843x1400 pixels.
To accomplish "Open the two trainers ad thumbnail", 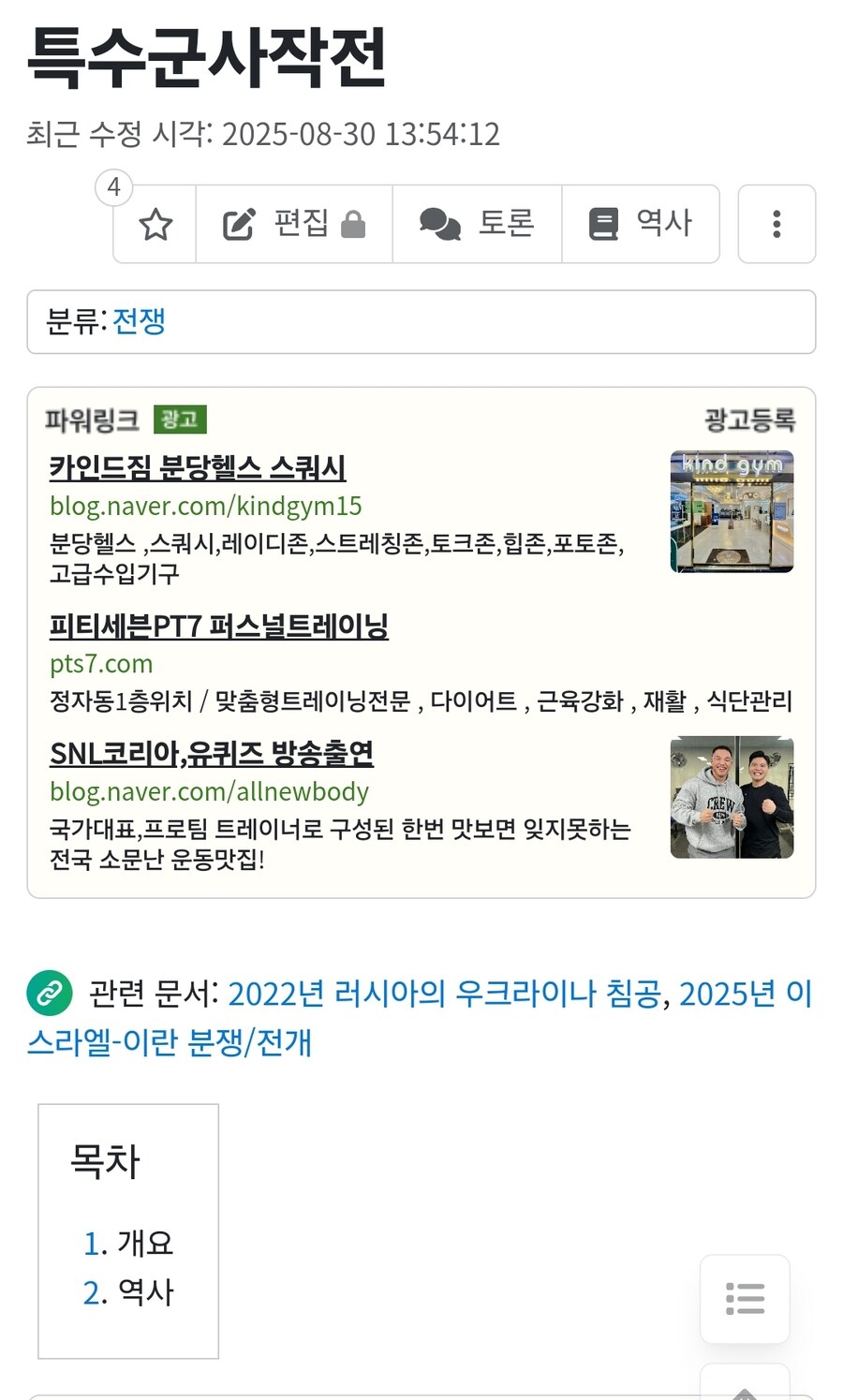I will pyautogui.click(x=732, y=797).
